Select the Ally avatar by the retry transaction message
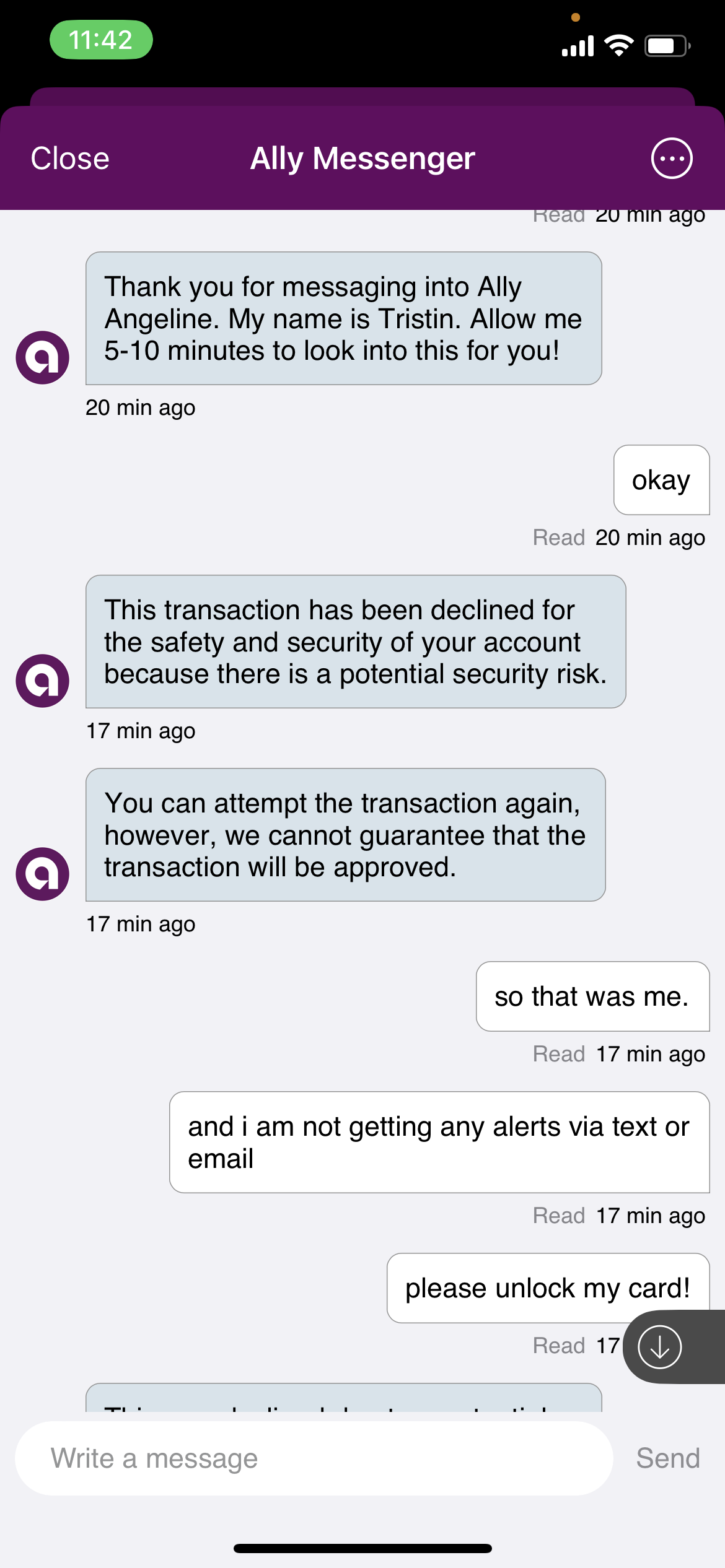 pos(41,874)
